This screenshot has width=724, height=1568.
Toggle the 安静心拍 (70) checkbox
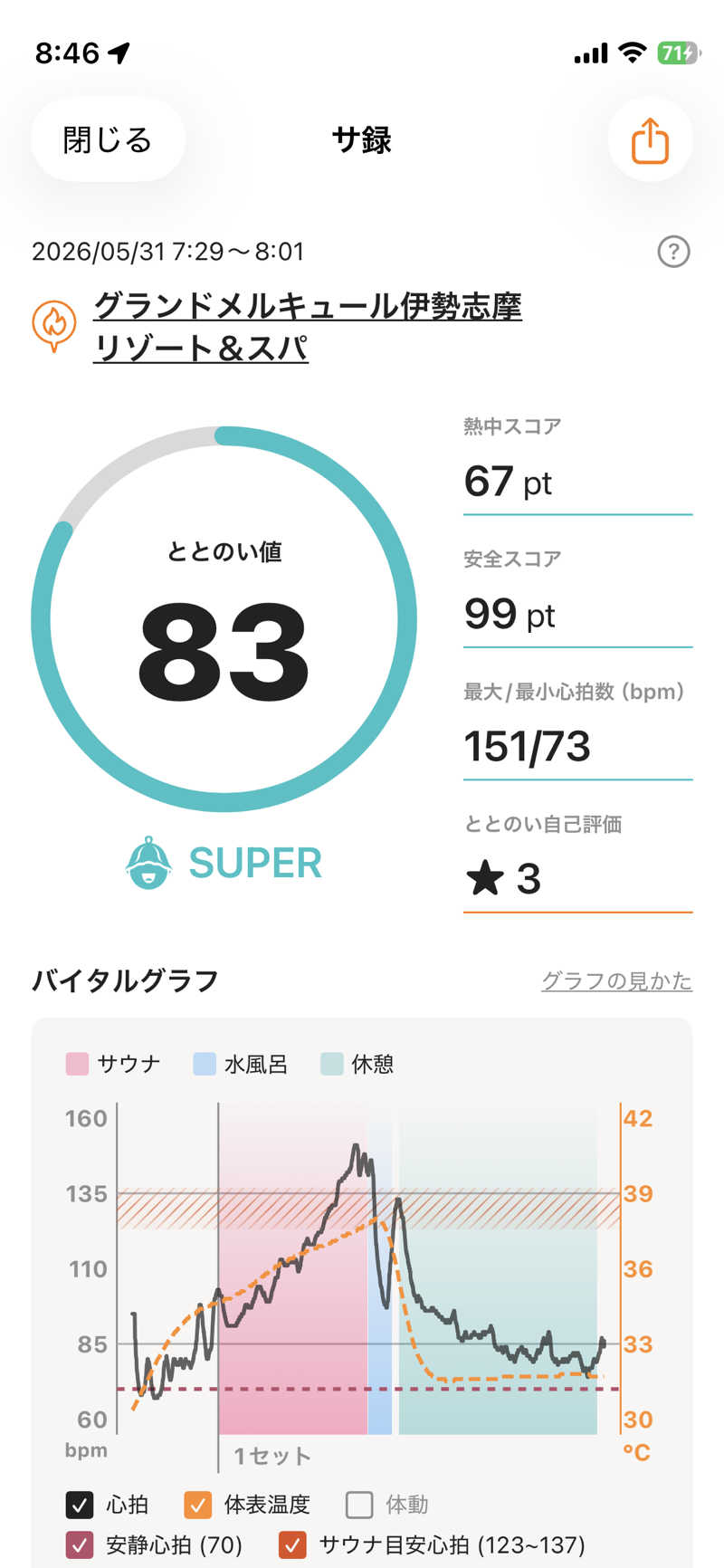80,1544
